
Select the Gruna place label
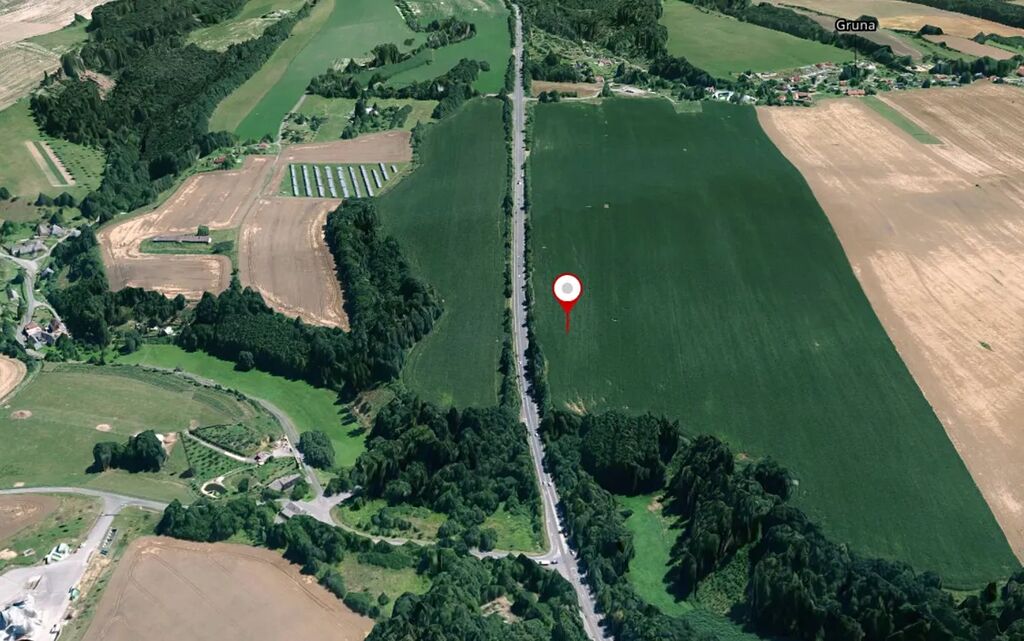tap(855, 25)
